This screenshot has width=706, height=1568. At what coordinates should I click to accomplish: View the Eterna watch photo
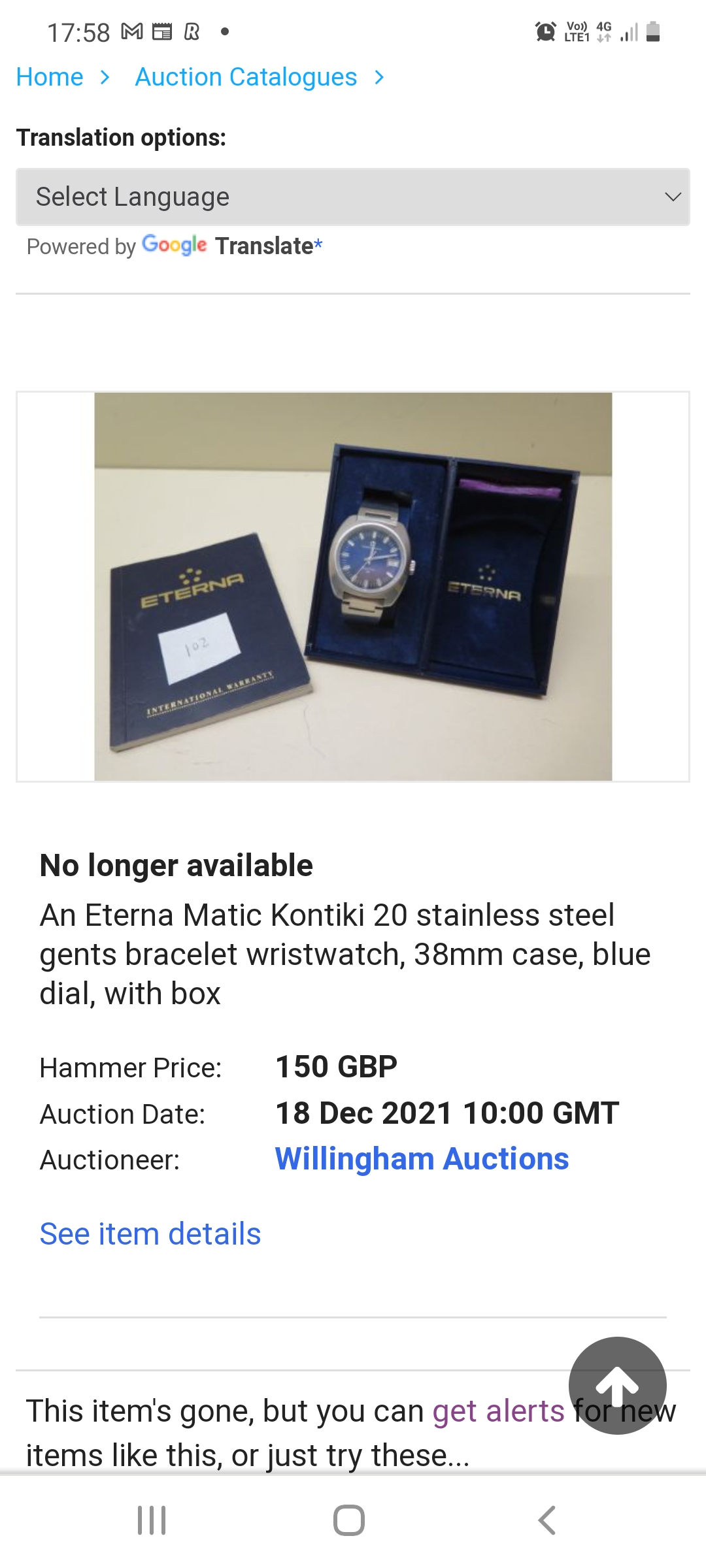[353, 586]
